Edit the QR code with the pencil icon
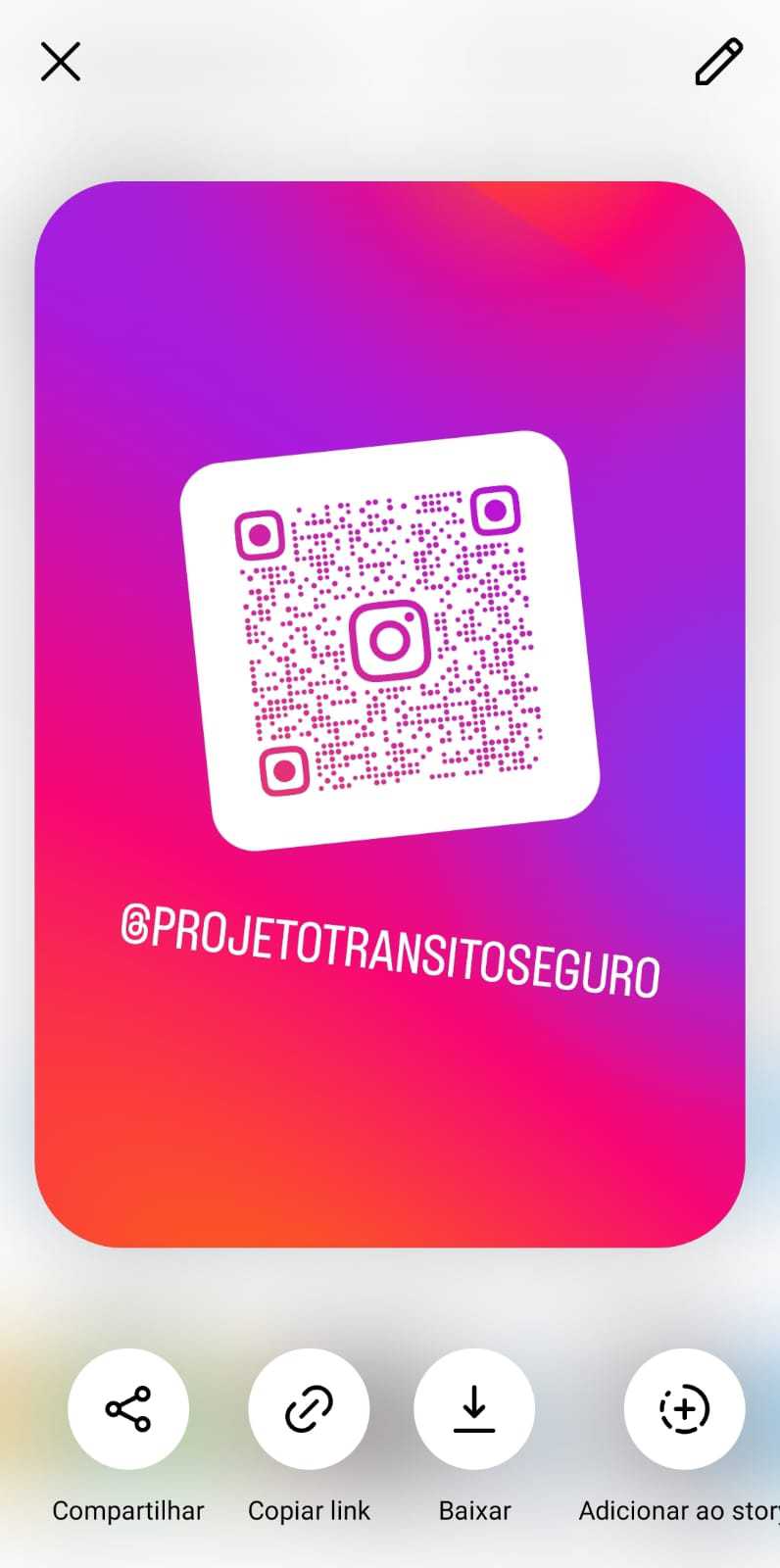The height and width of the screenshot is (1568, 780). click(719, 62)
